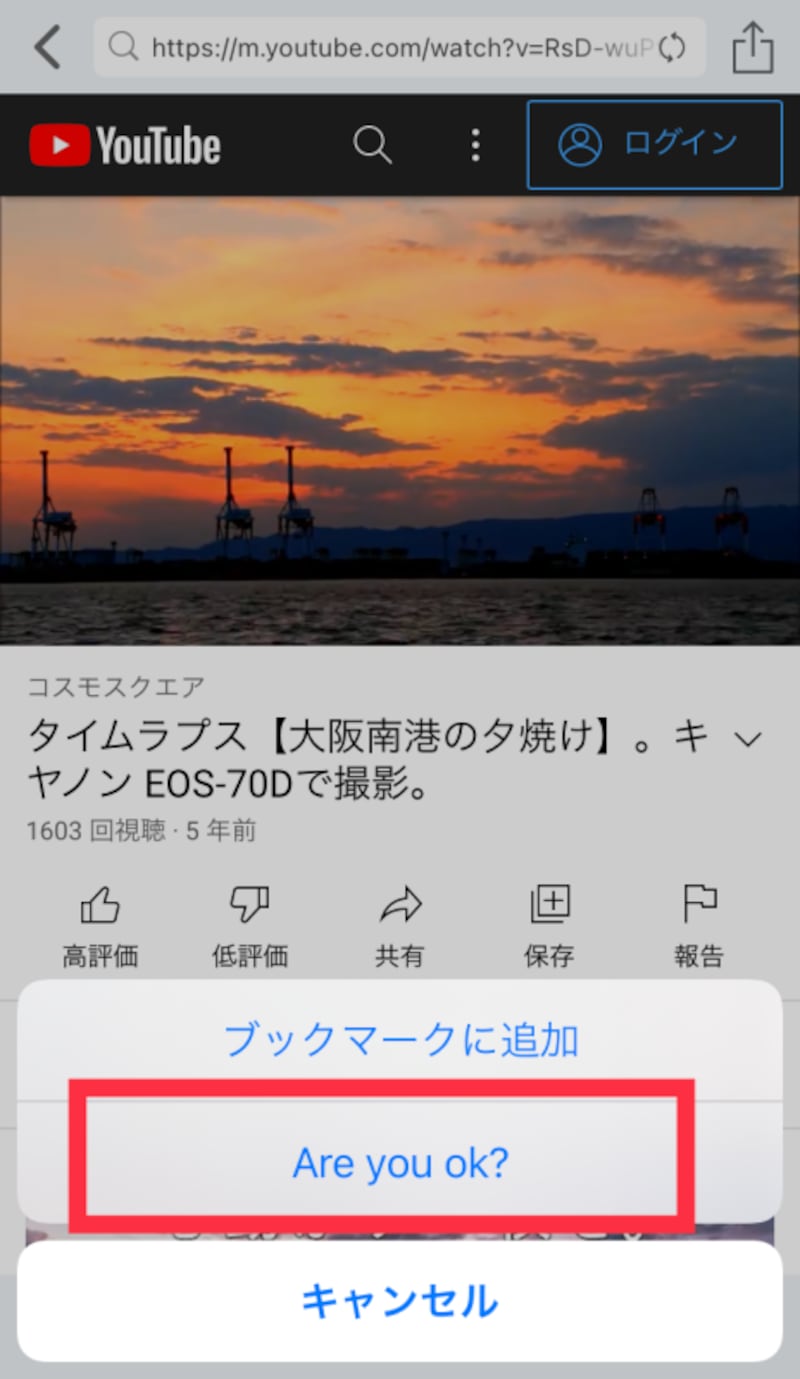The image size is (800, 1379).
Task: Tap the "Are you ok?" option
Action: coord(400,1162)
